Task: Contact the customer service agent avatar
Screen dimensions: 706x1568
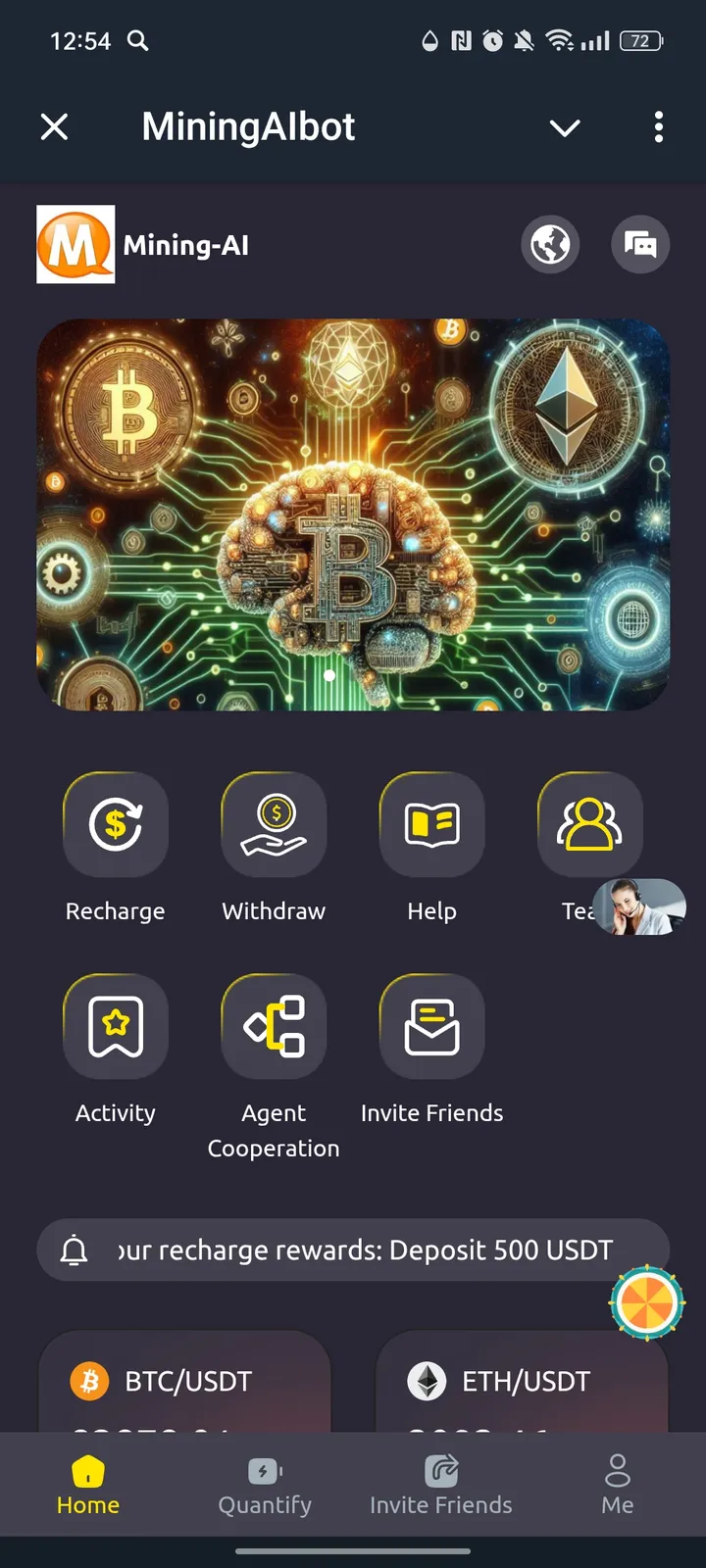Action: (x=642, y=906)
